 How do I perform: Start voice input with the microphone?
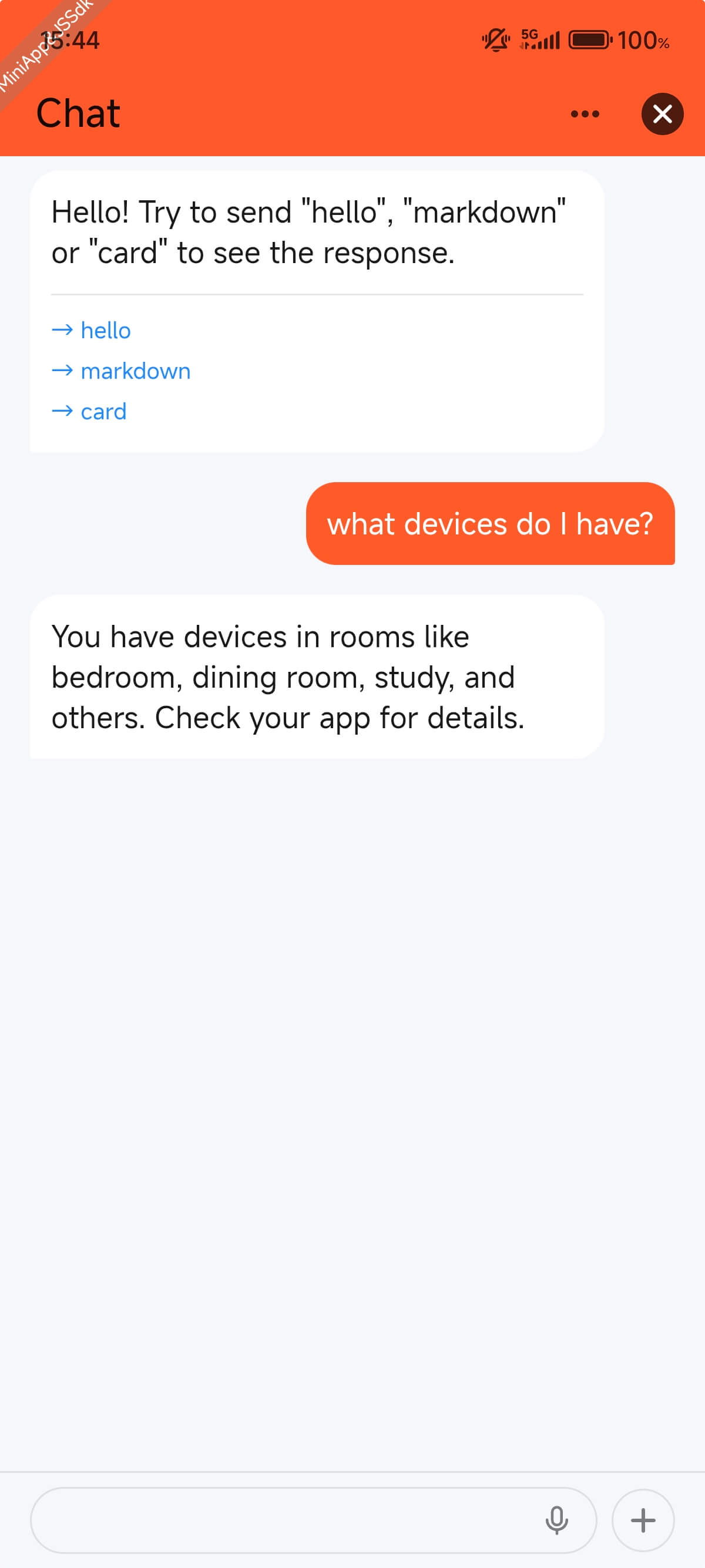[x=556, y=1520]
